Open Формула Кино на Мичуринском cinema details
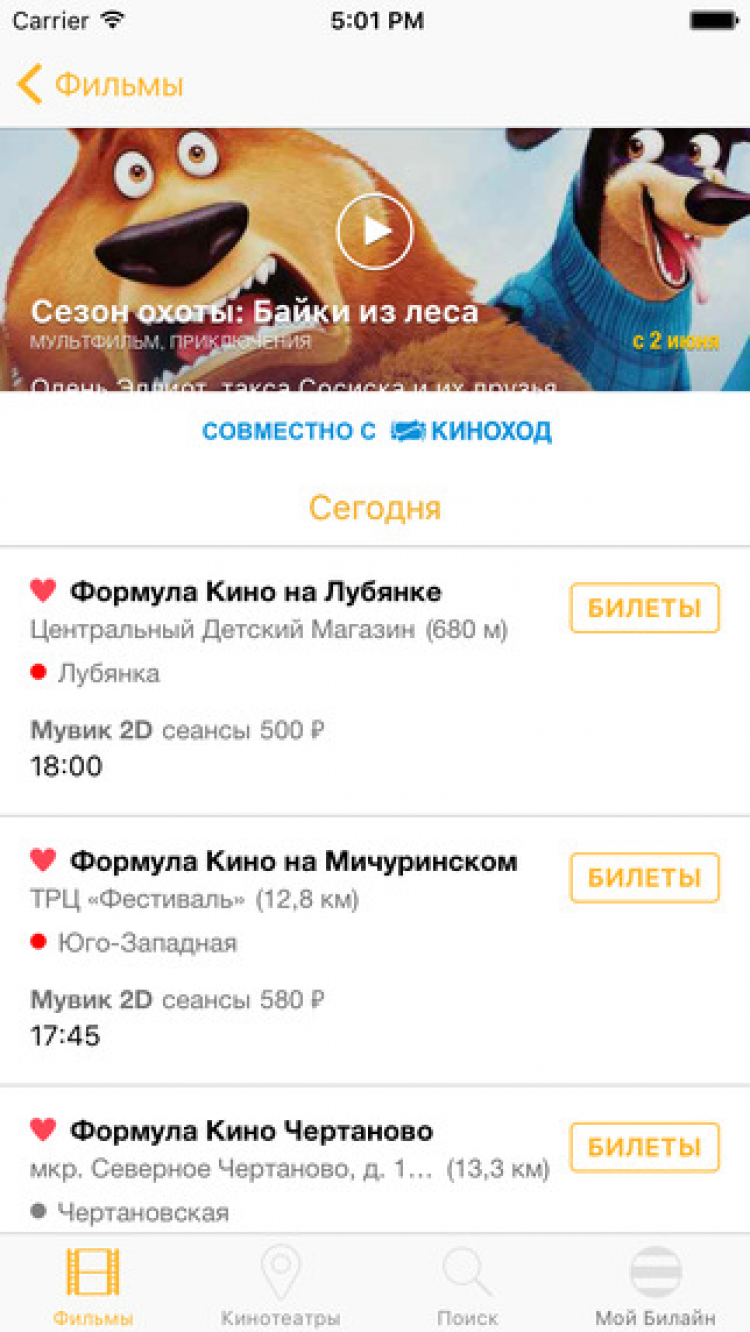The height and width of the screenshot is (1332, 750). pos(293,861)
